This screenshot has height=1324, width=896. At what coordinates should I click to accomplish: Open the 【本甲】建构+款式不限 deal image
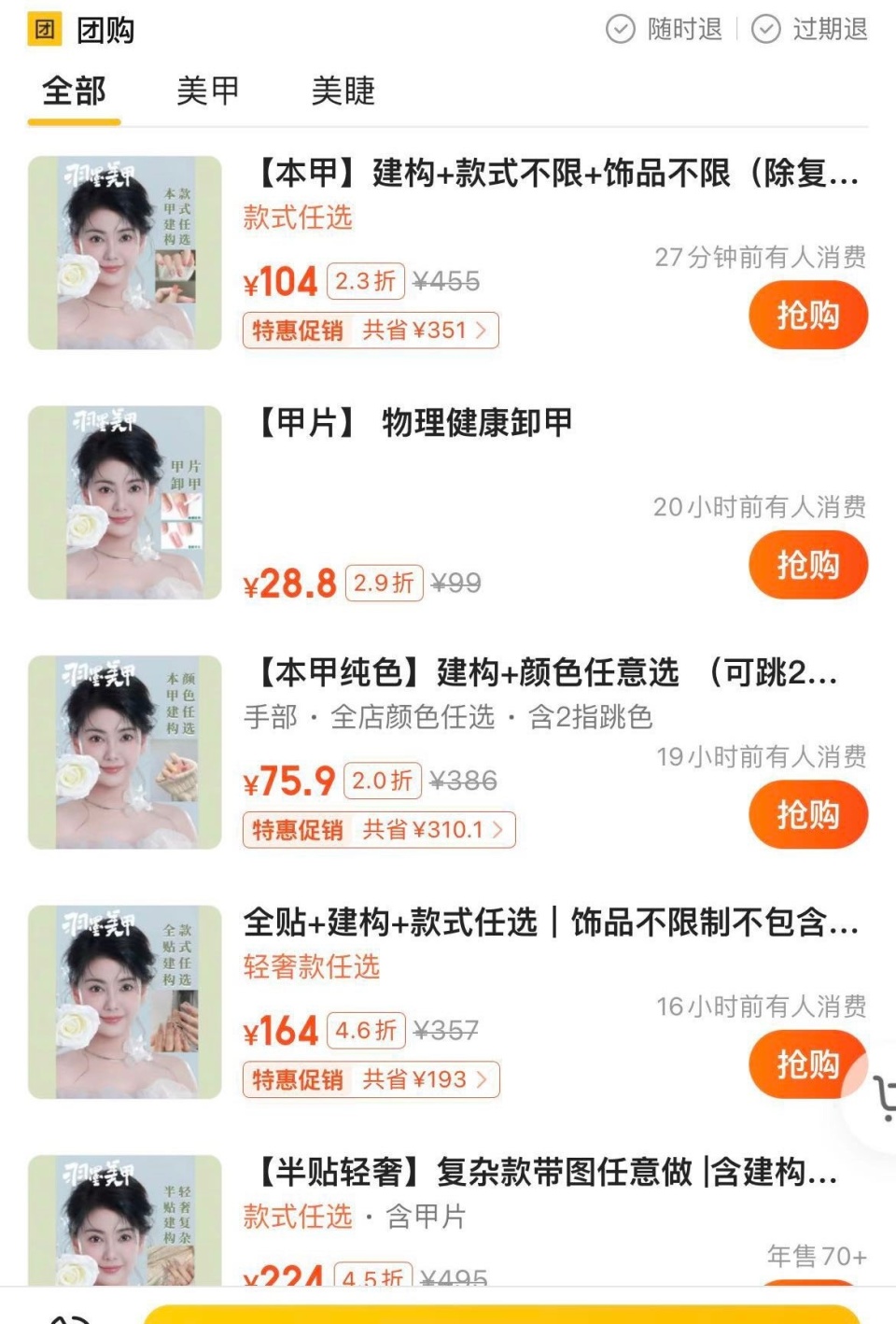pyautogui.click(x=125, y=253)
